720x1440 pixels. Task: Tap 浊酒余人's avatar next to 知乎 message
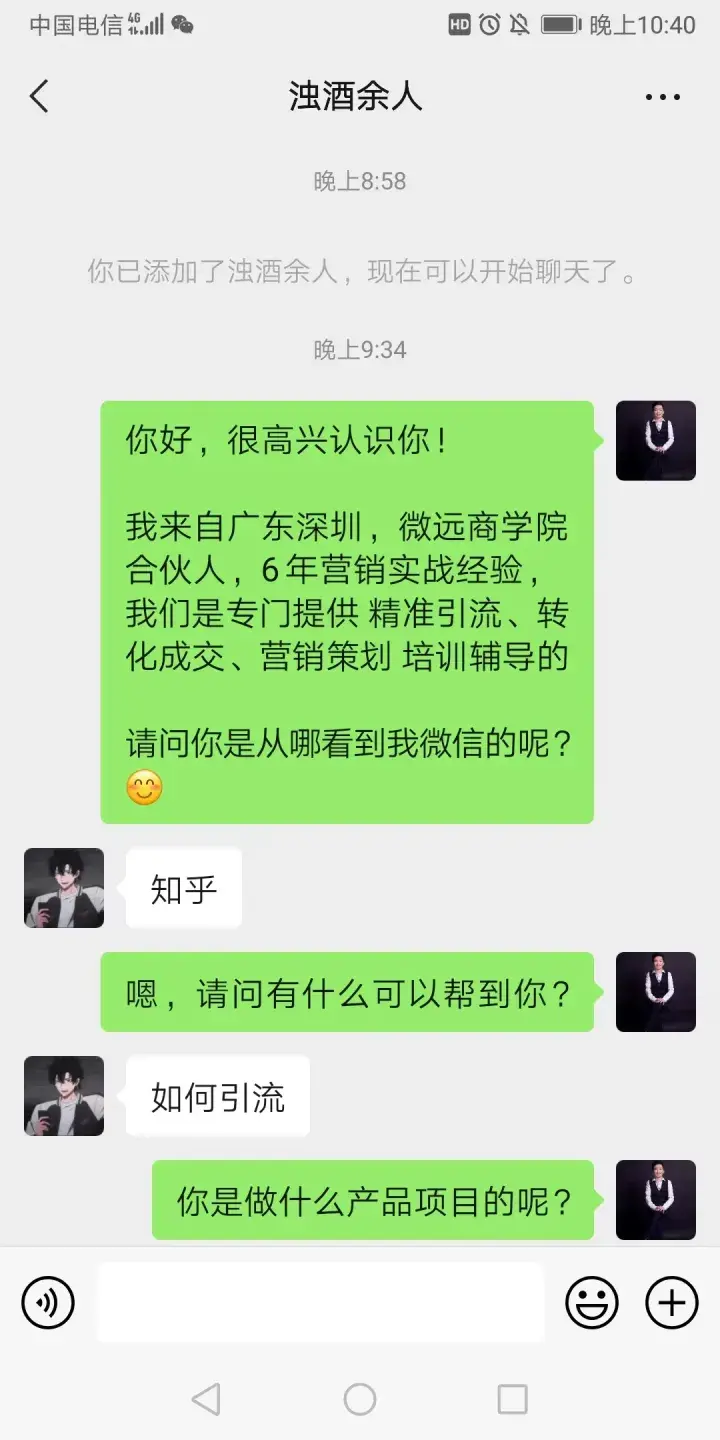pos(63,888)
